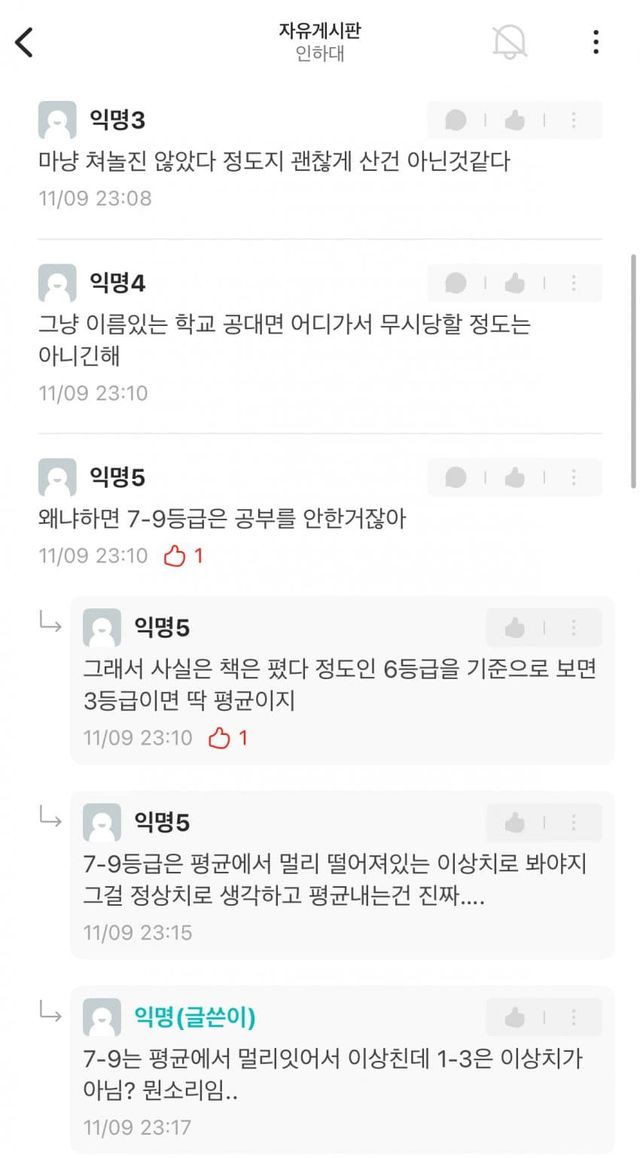Open options on 익명5's 이상치 reply
This screenshot has width=640, height=1158.
pos(574,823)
